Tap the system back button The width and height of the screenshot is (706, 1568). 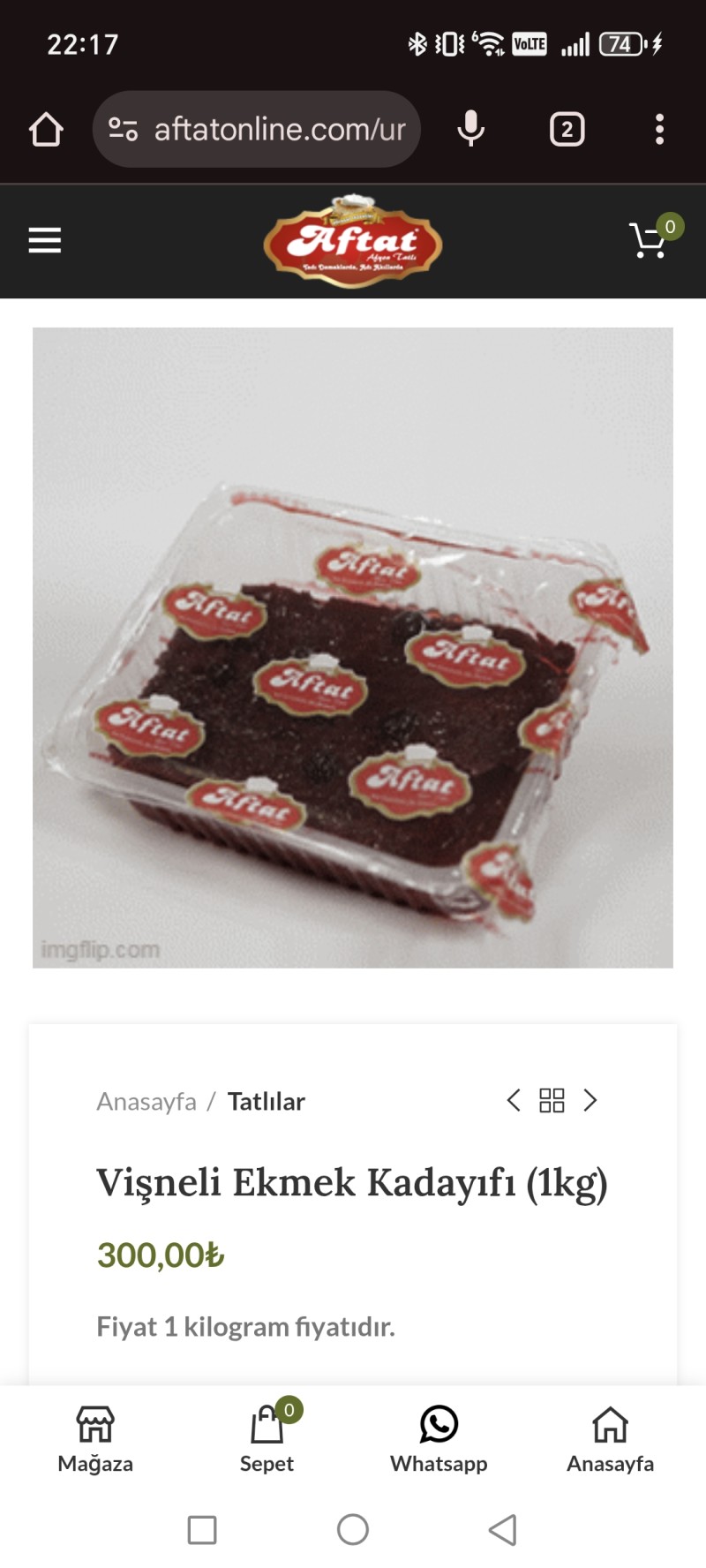[502, 1529]
